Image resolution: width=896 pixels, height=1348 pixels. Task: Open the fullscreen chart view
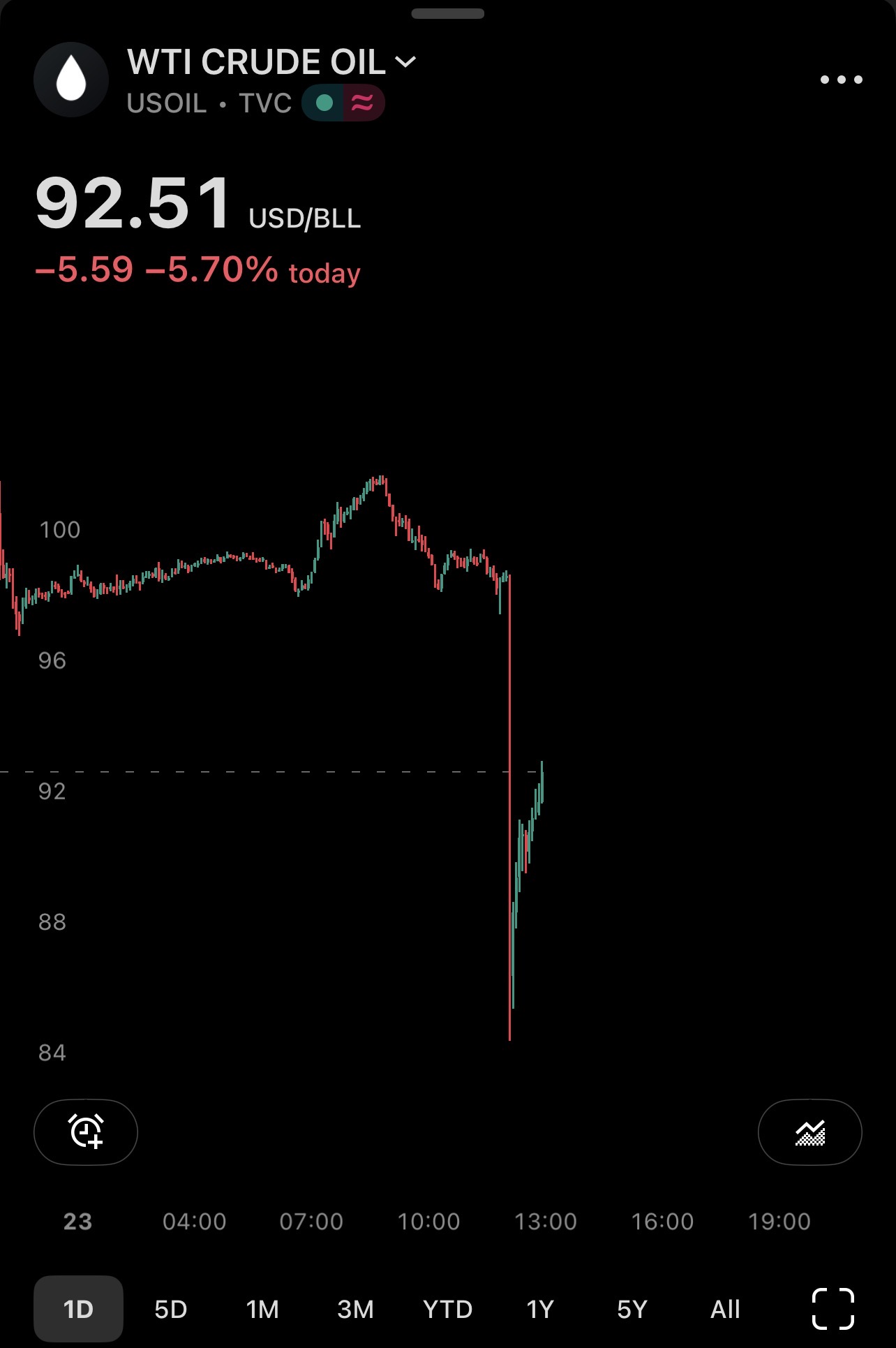(x=833, y=1309)
